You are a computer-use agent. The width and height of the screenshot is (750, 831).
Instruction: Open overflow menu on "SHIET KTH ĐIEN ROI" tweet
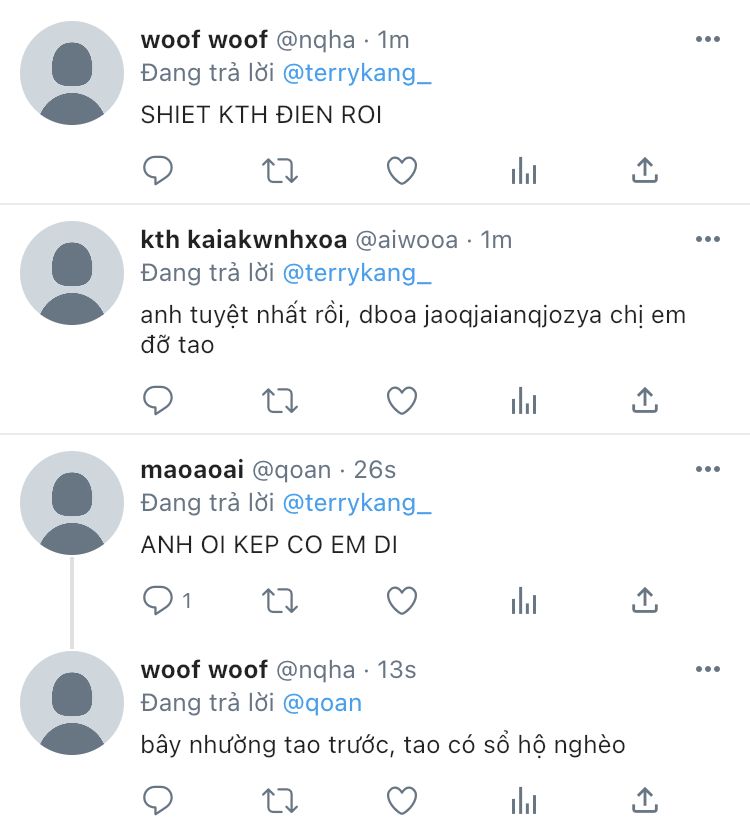708,39
